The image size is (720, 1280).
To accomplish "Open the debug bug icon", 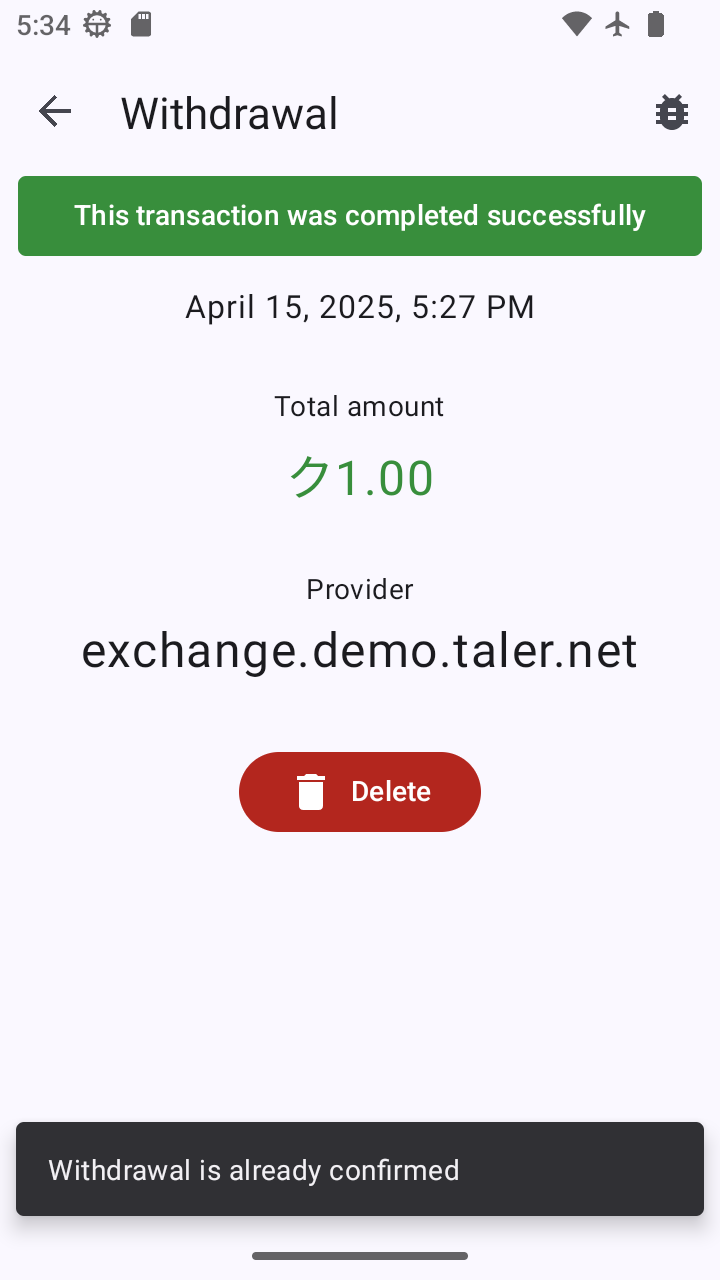I will 671,112.
